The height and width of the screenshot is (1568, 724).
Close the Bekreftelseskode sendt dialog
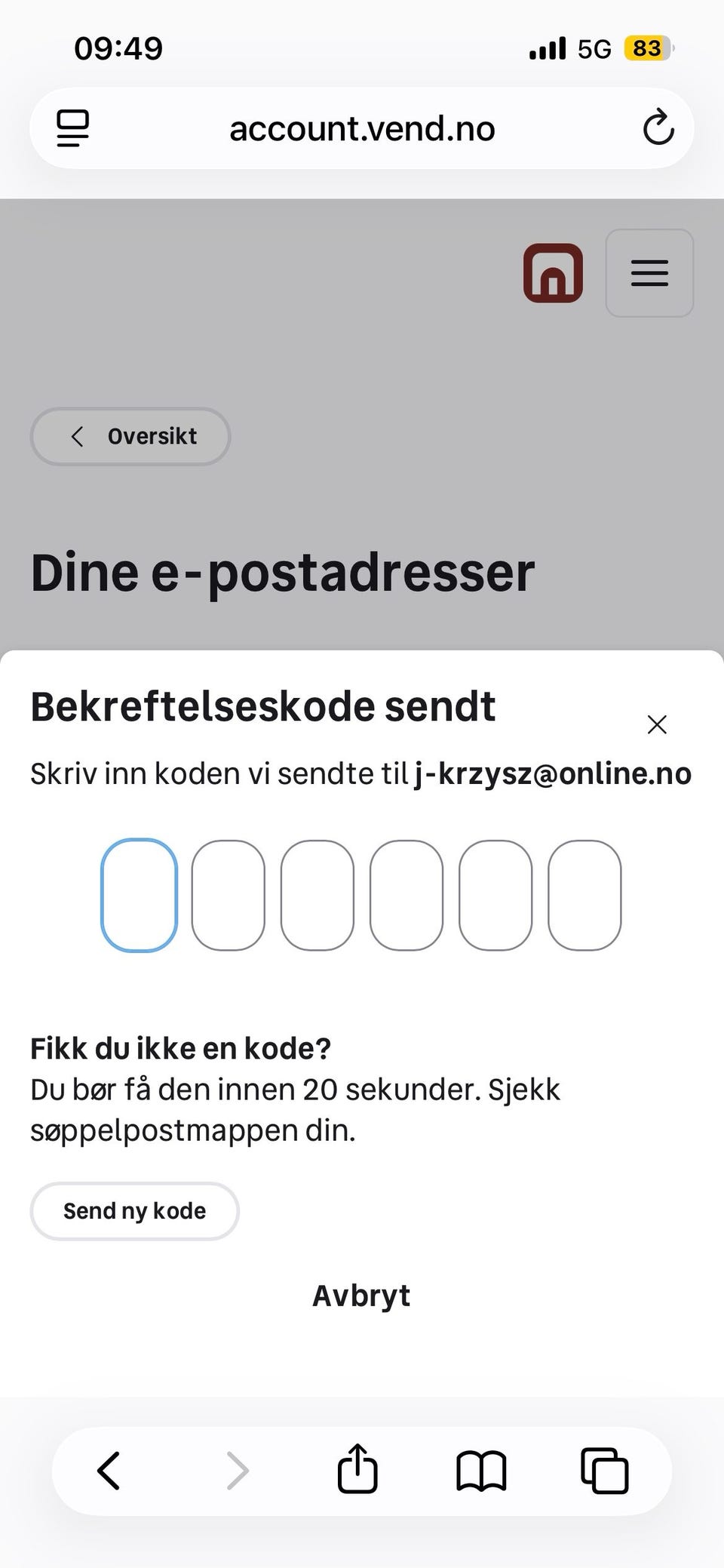[x=657, y=724]
